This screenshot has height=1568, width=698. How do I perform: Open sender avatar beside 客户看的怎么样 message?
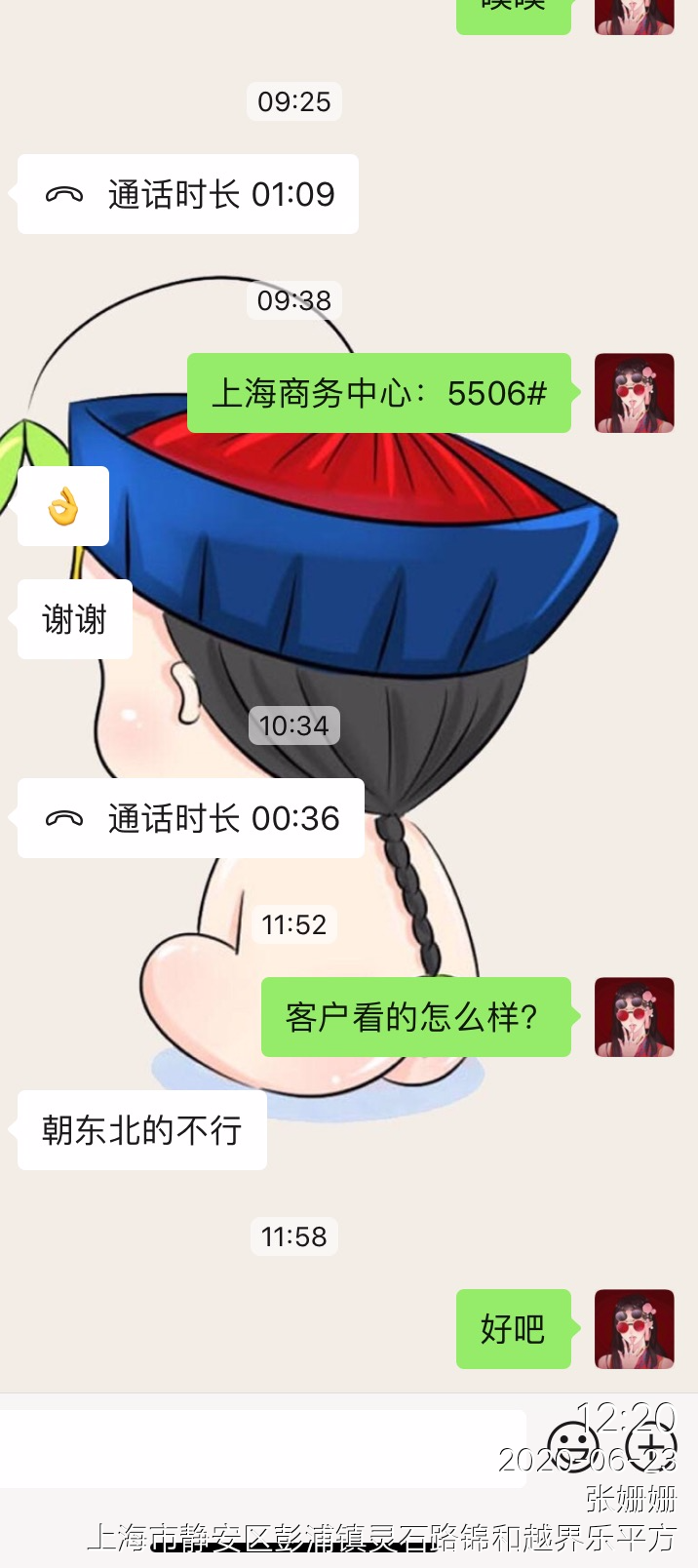click(635, 1017)
